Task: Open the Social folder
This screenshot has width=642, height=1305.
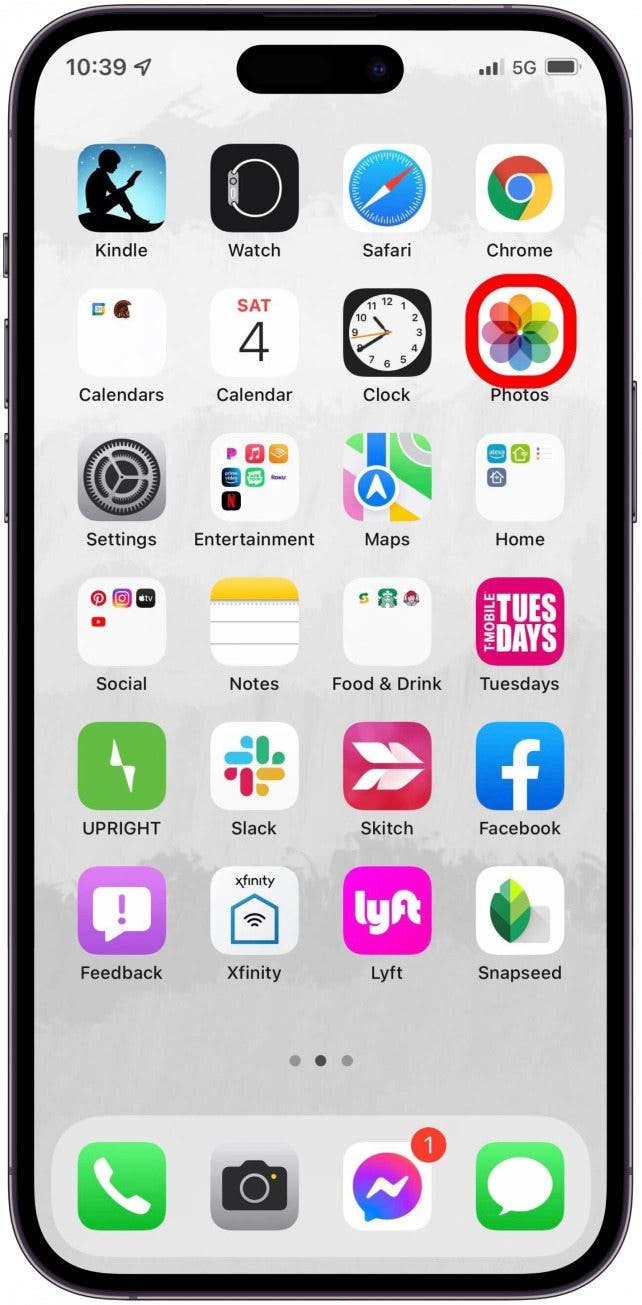Action: (x=121, y=622)
